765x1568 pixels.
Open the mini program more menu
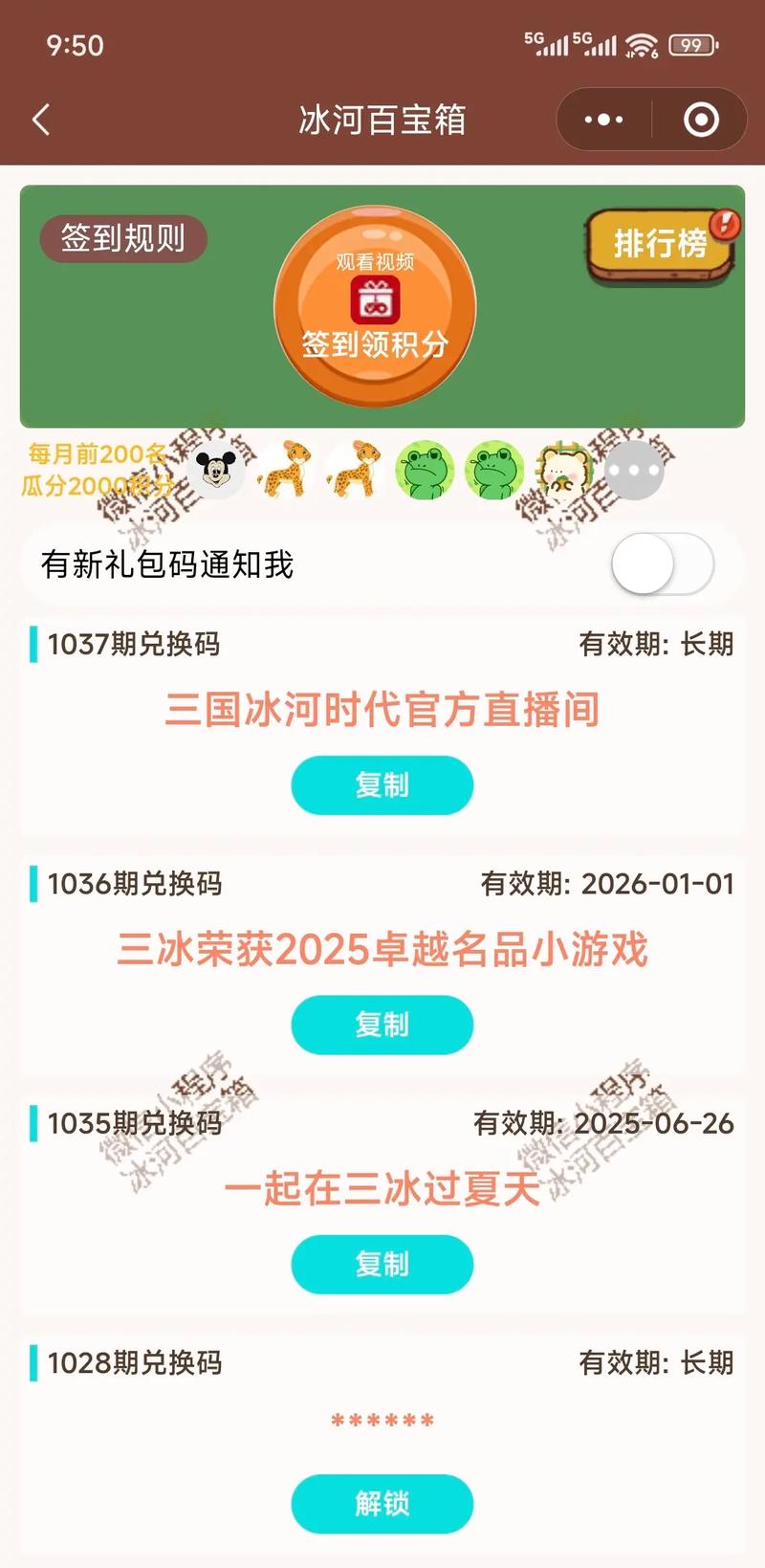pos(603,121)
